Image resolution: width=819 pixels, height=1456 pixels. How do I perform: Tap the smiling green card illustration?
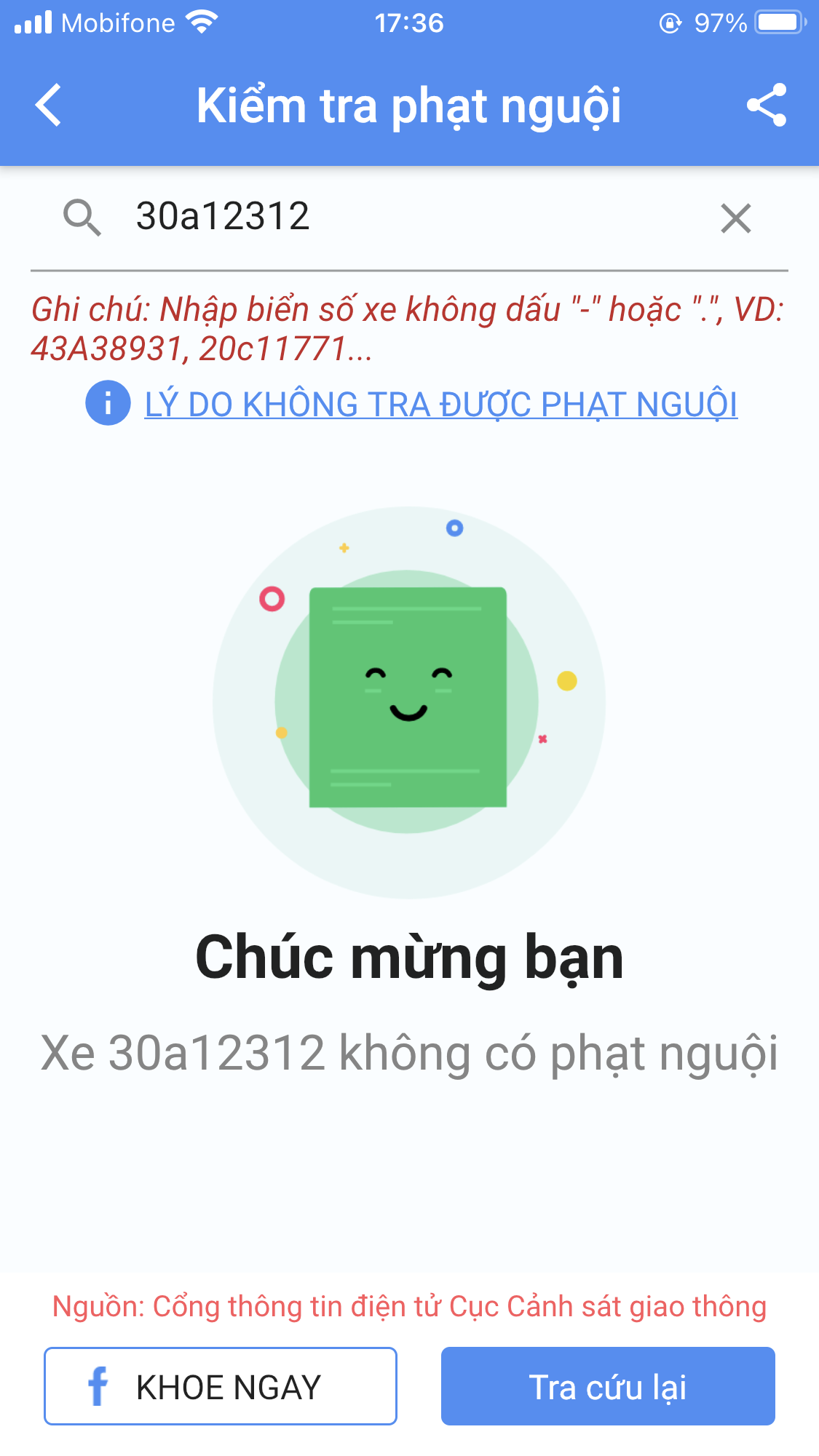click(x=409, y=699)
